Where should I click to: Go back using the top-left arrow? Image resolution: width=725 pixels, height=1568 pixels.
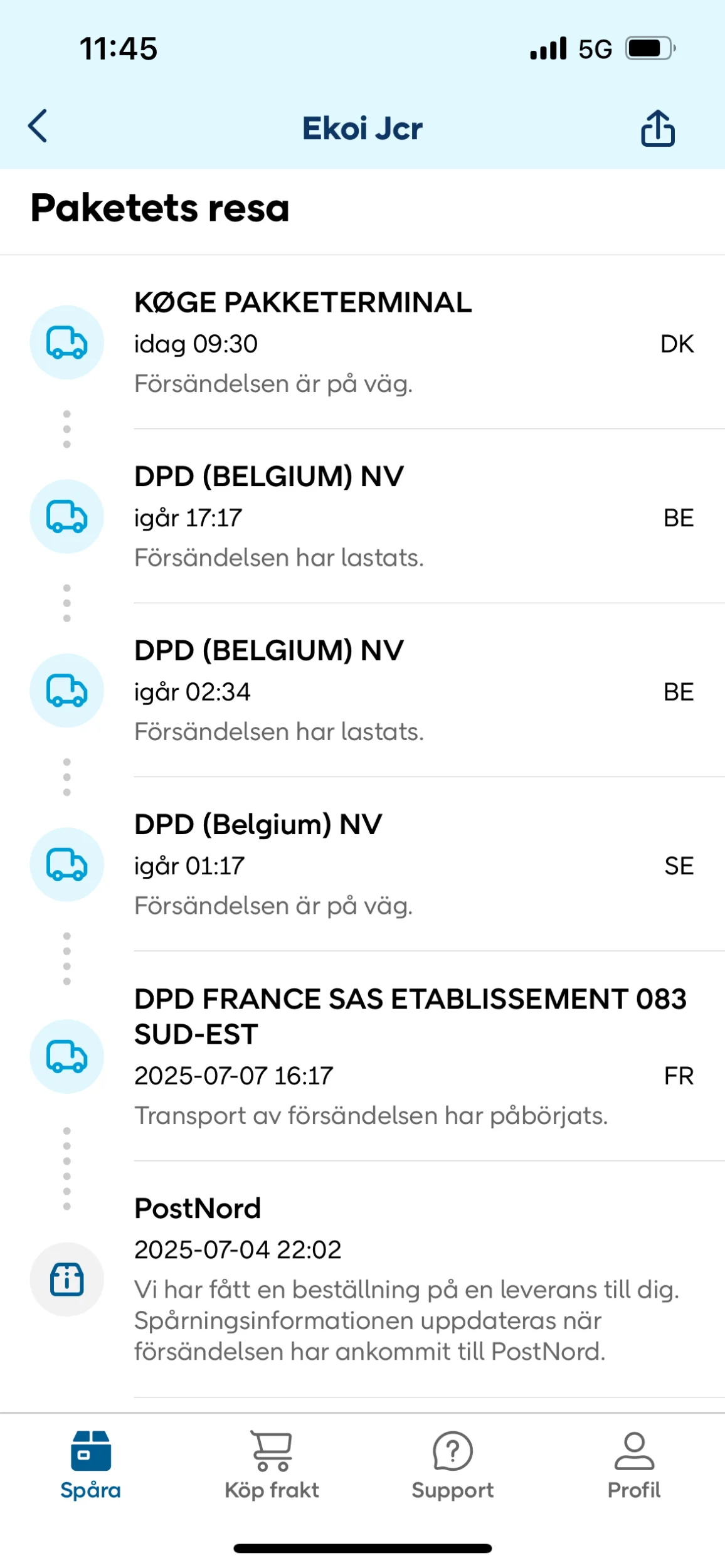pyautogui.click(x=38, y=126)
